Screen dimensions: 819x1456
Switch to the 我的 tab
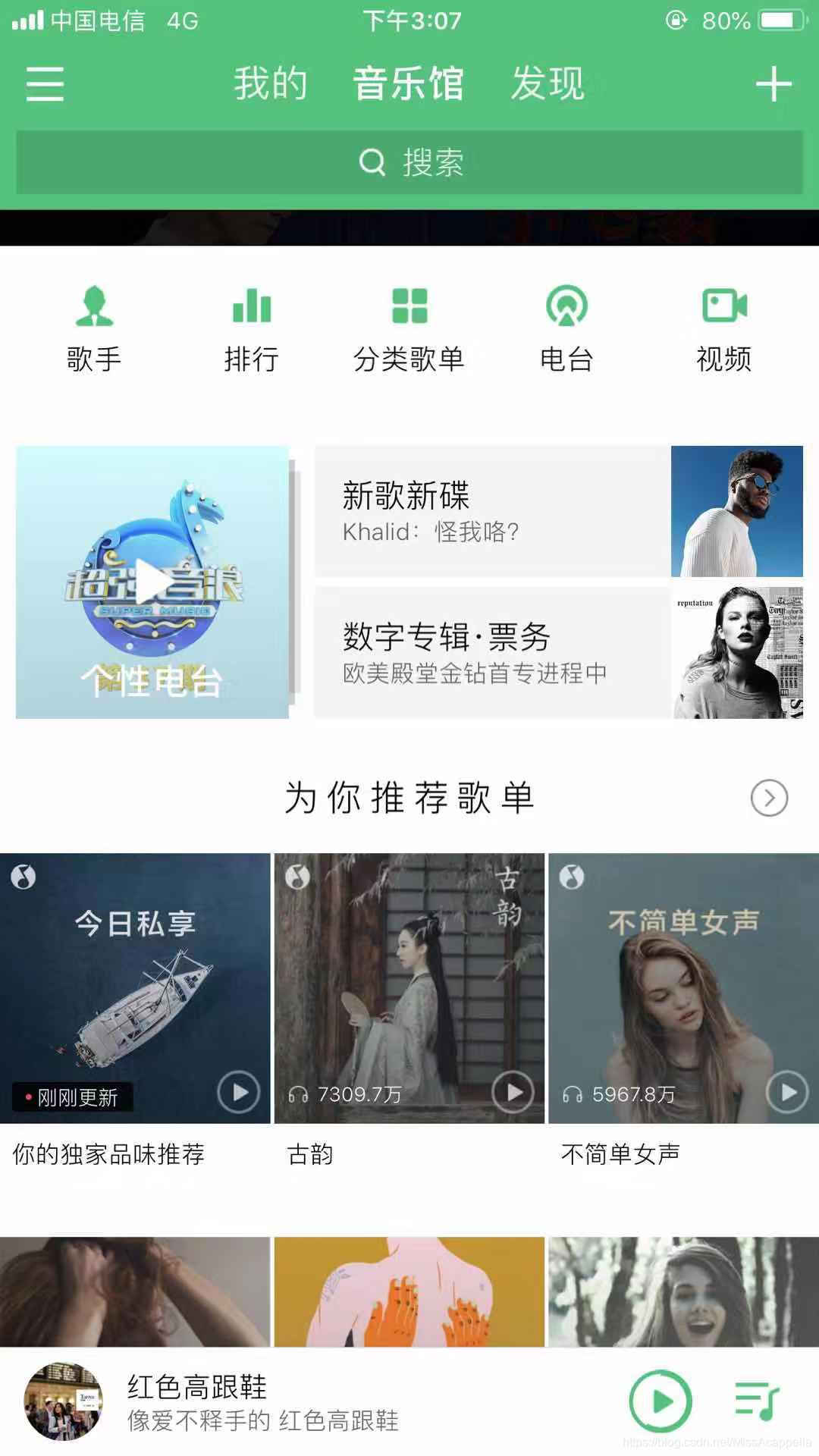[x=270, y=83]
